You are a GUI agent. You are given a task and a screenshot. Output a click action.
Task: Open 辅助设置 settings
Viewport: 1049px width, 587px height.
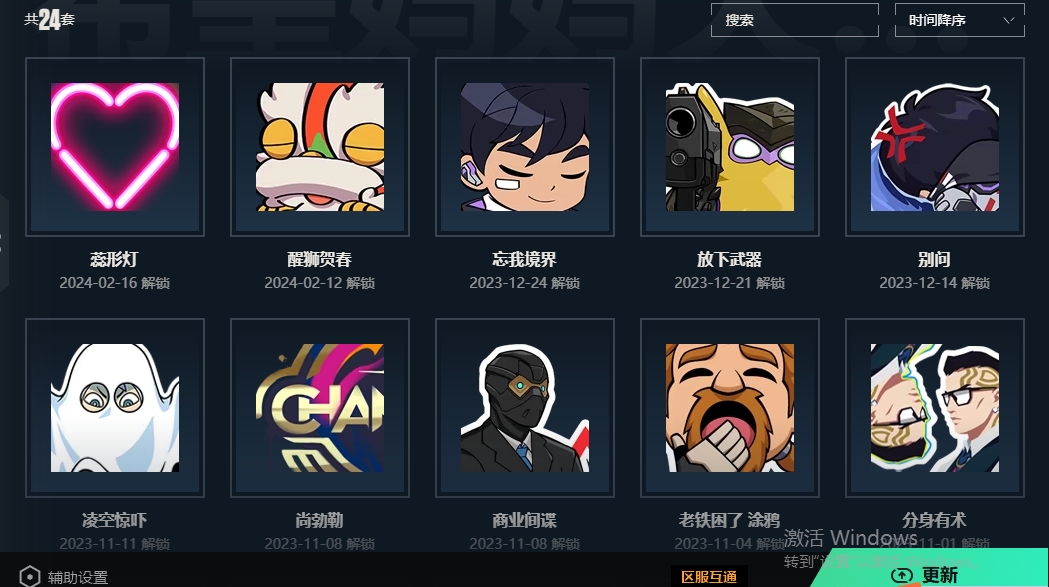pyautogui.click(x=65, y=577)
